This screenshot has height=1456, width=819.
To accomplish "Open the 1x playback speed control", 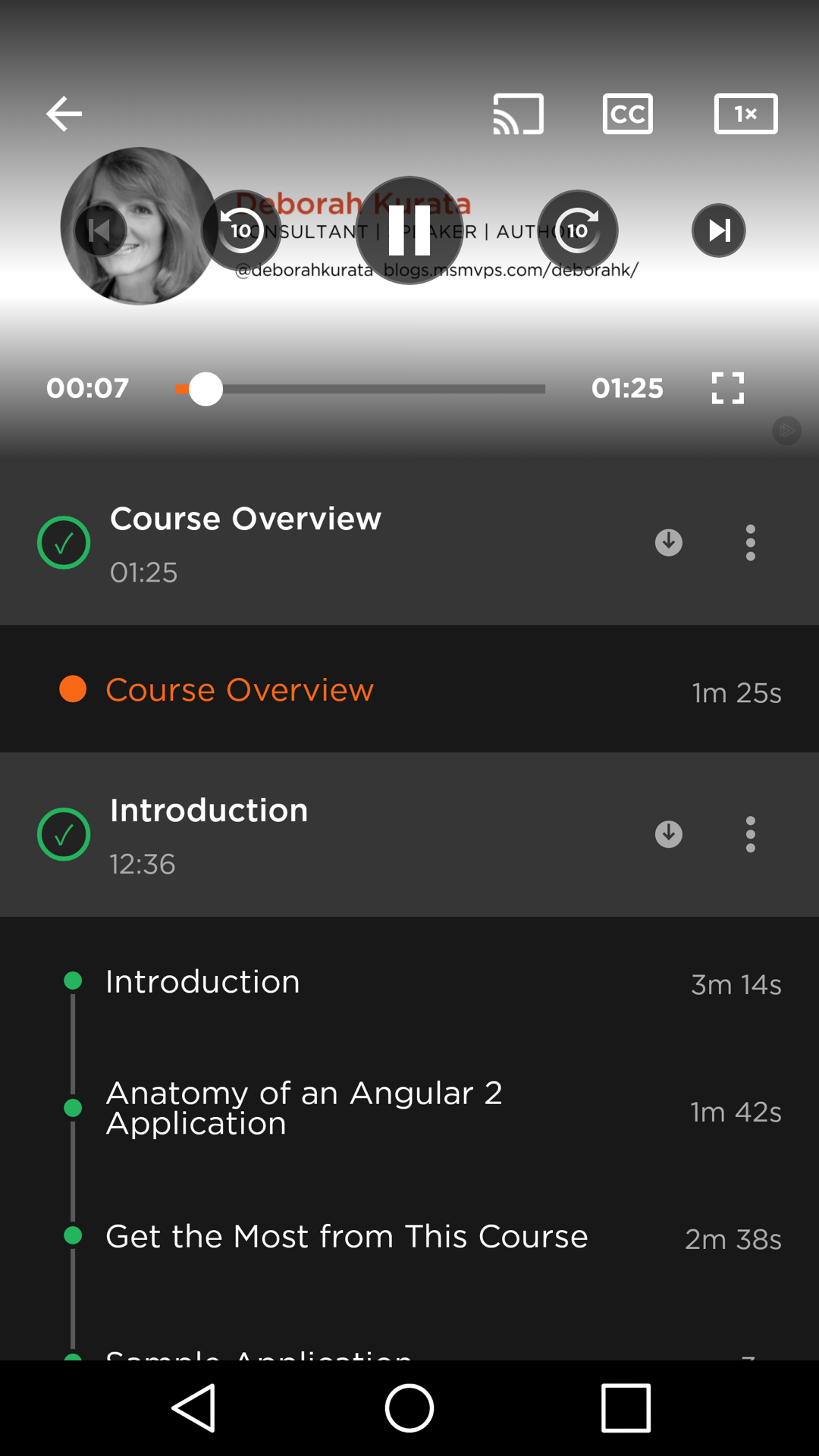I will (745, 113).
